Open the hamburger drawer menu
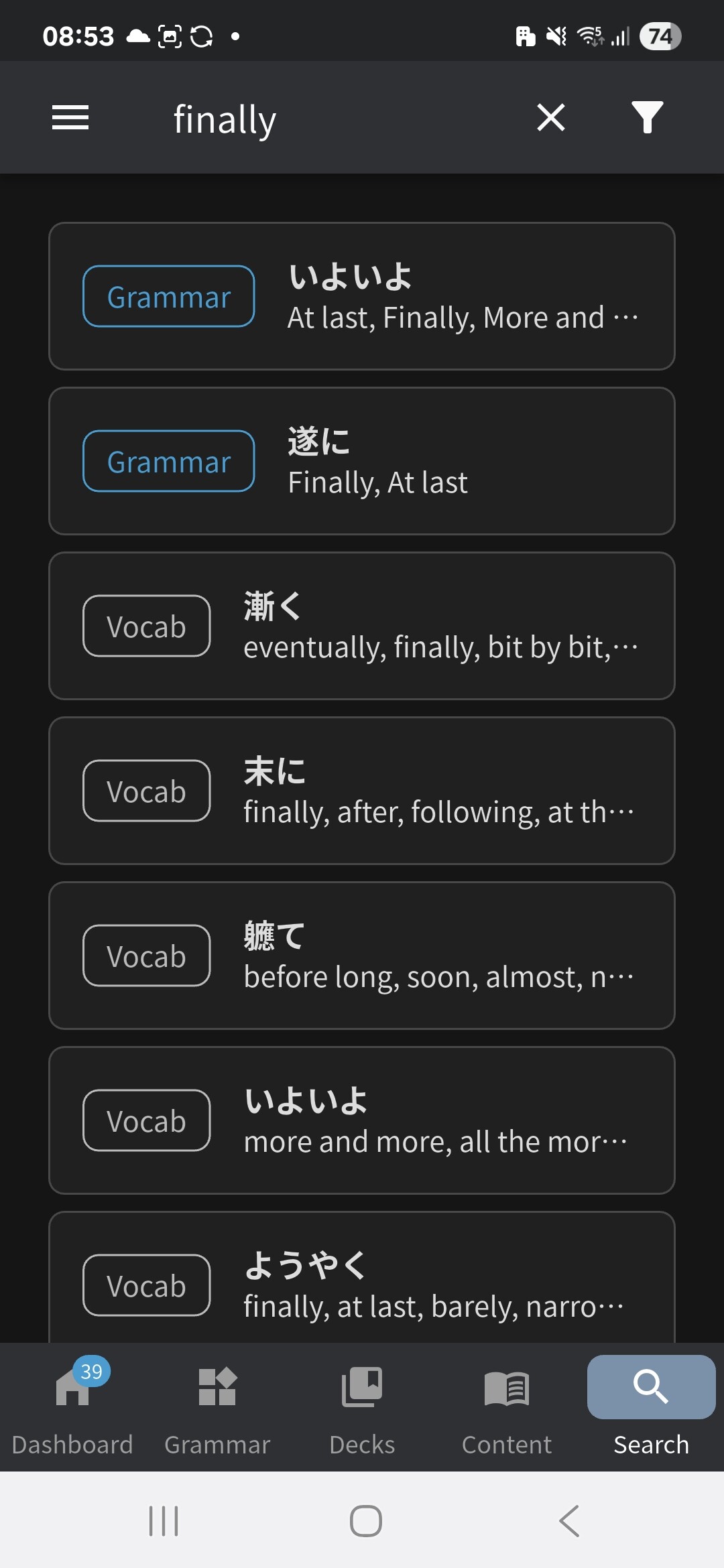Viewport: 724px width, 1568px height. (70, 118)
